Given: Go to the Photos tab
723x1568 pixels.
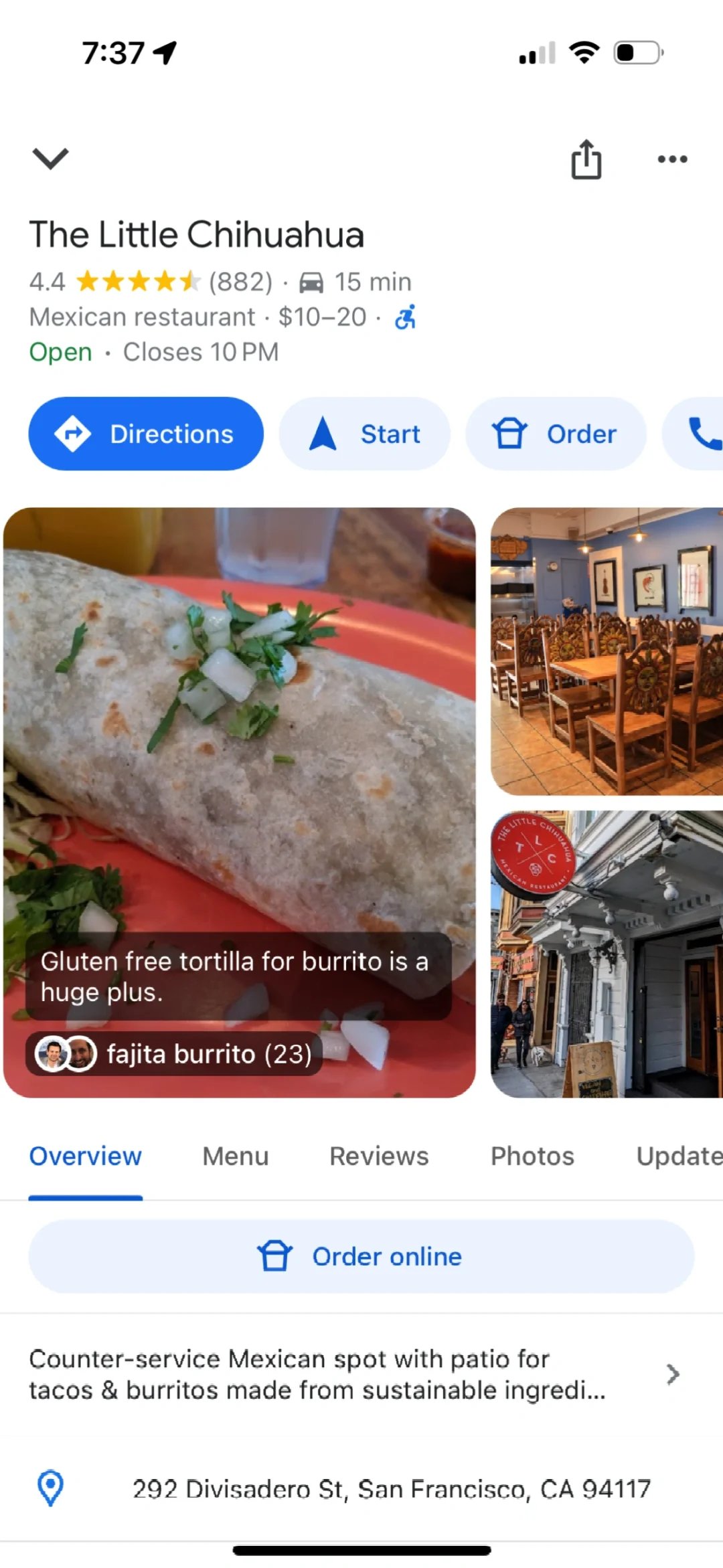Looking at the screenshot, I should (532, 1156).
